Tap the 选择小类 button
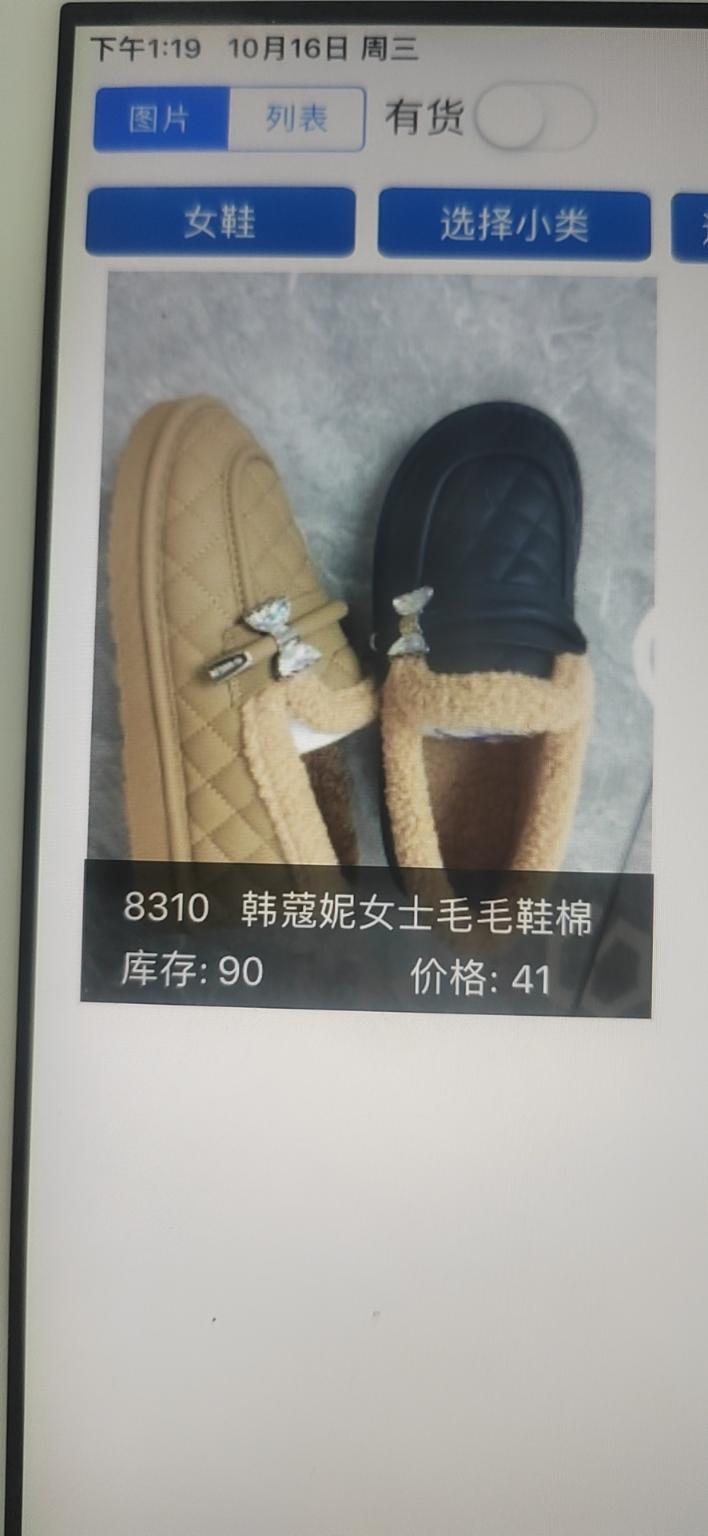The image size is (708, 1536). (514, 224)
